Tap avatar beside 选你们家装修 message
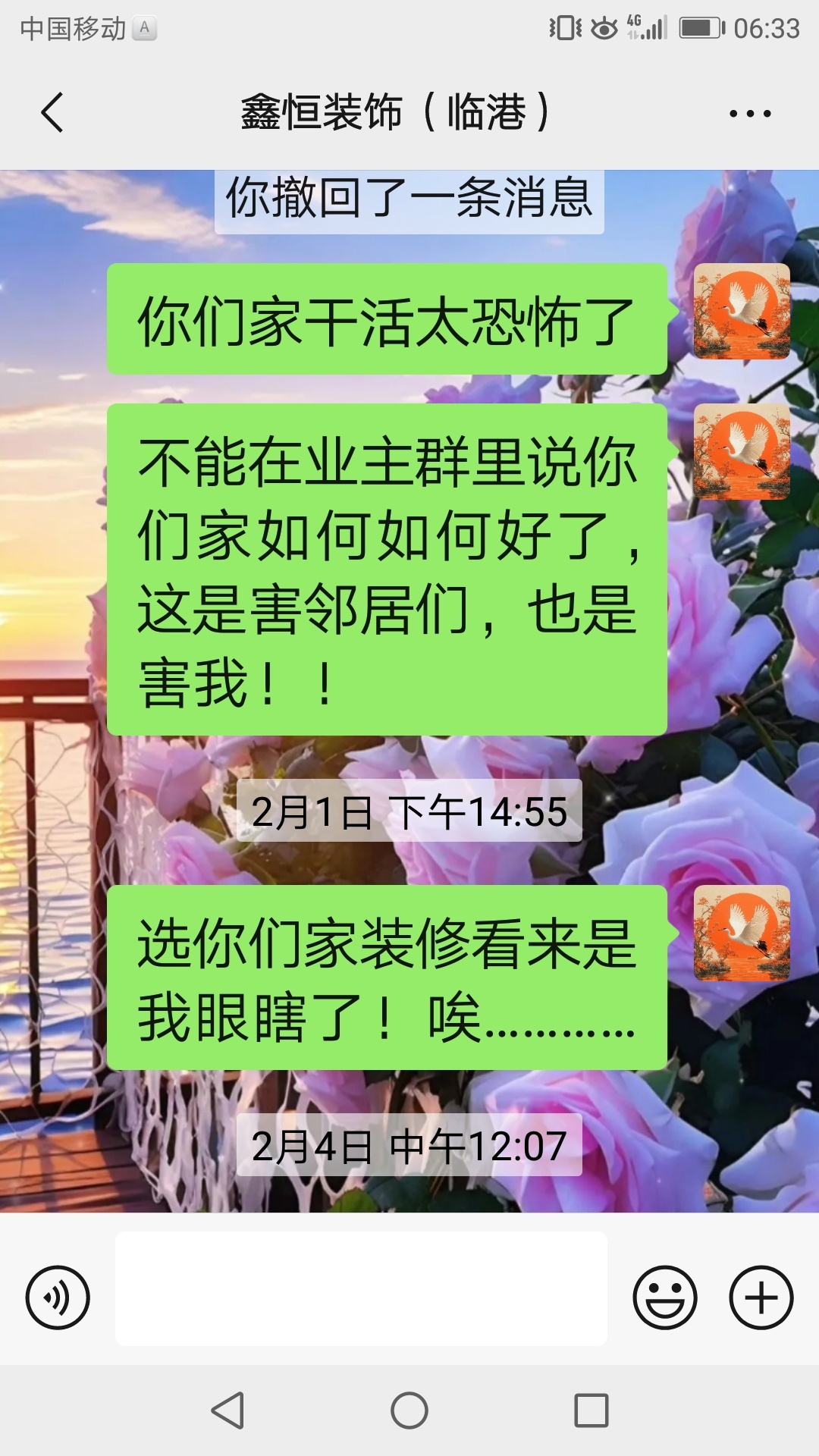Image resolution: width=819 pixels, height=1456 pixels. click(x=742, y=933)
